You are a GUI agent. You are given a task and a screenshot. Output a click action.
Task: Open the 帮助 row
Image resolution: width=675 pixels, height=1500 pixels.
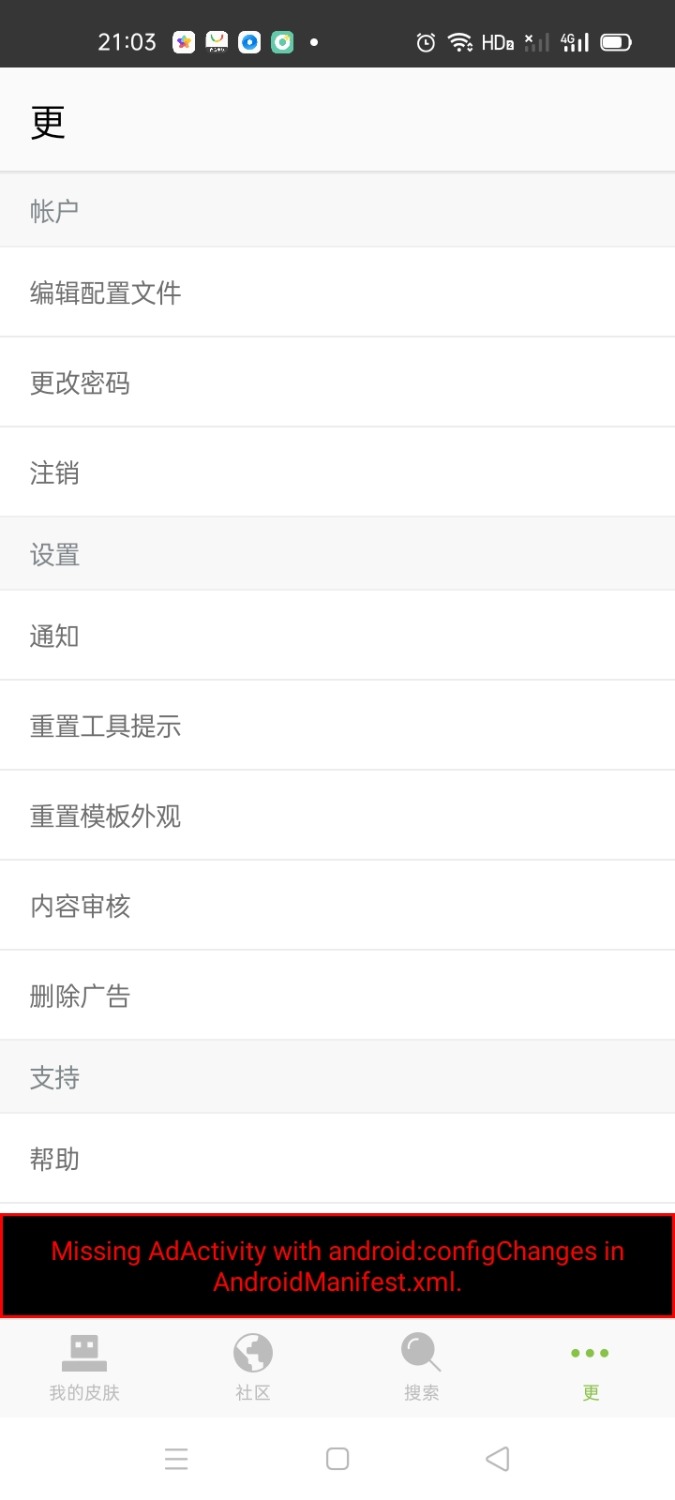pyautogui.click(x=337, y=1159)
